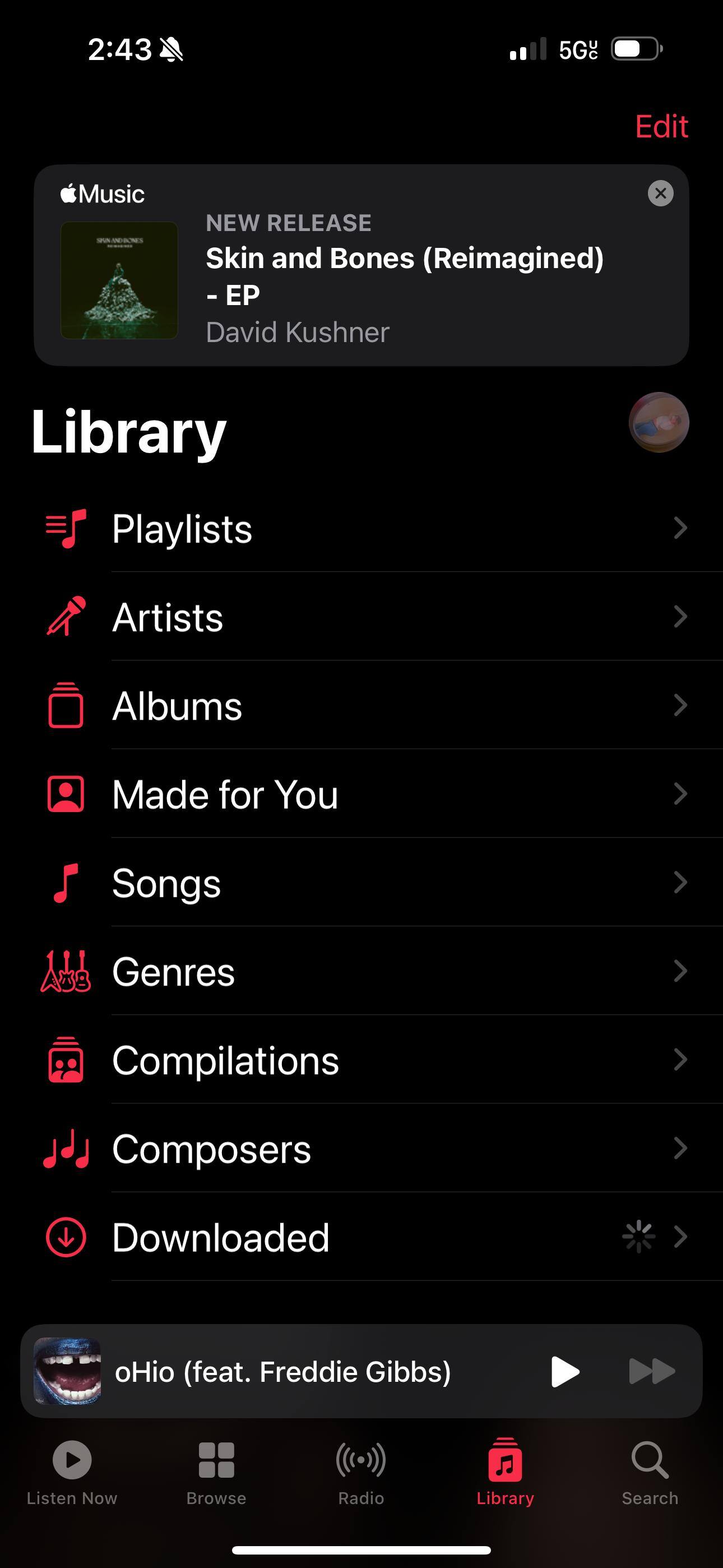Play oHio (feat. Freddie Gibbs)
Viewport: 723px width, 1568px height.
pos(565,1371)
